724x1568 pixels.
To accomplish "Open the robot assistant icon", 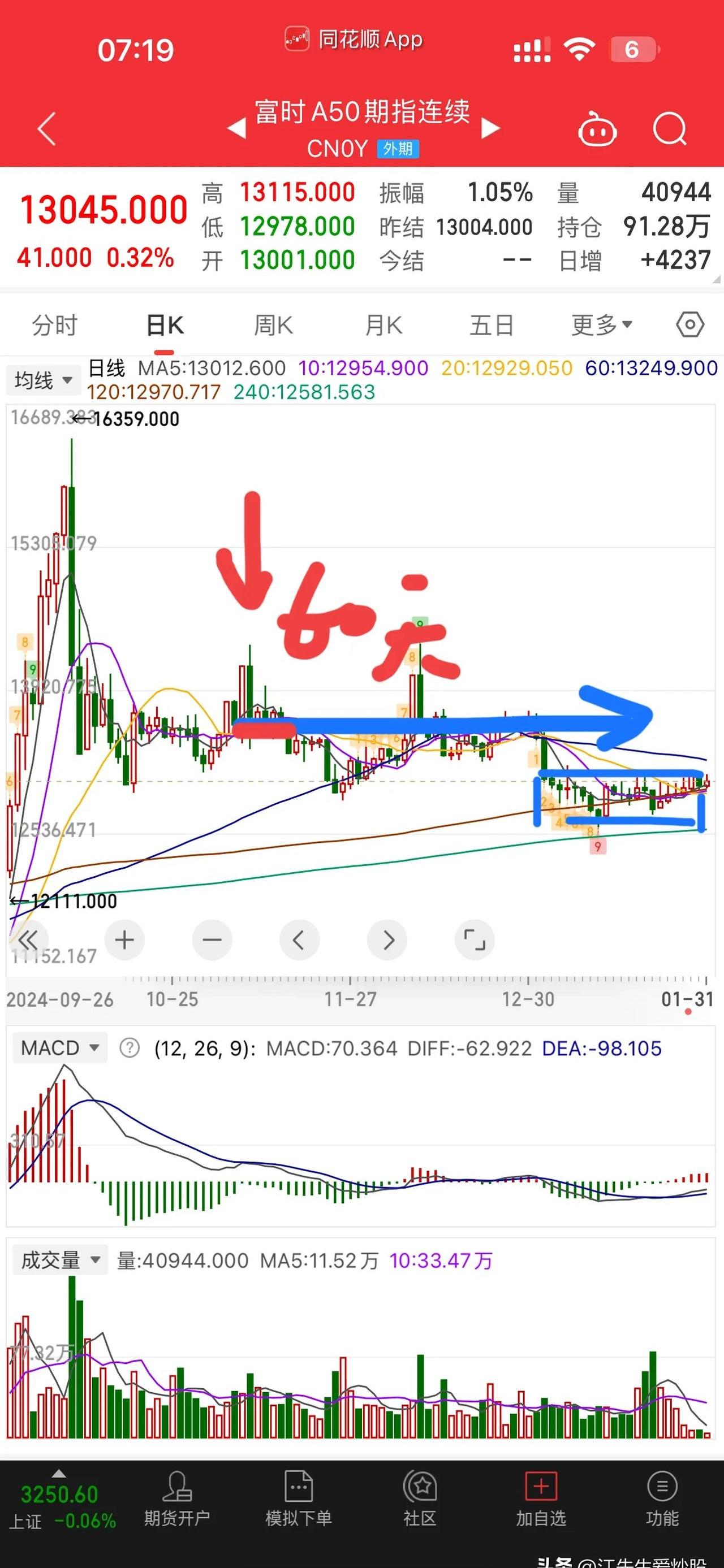I will click(x=597, y=129).
